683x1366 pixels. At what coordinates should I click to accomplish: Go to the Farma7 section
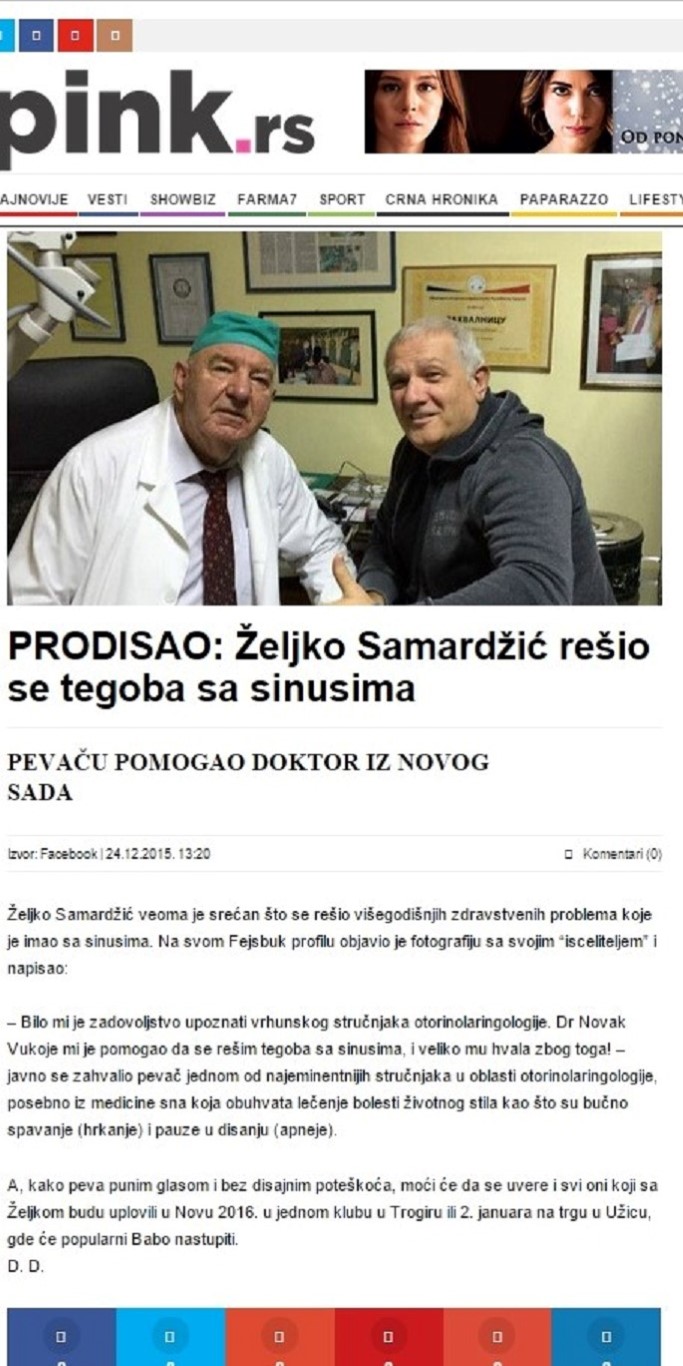(267, 199)
